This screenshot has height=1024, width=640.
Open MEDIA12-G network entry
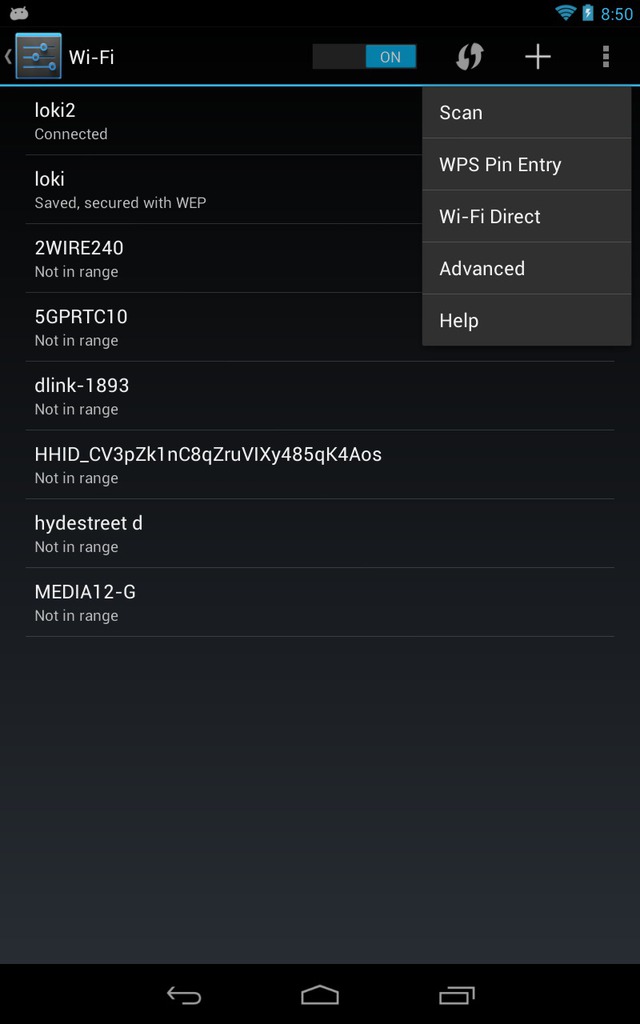(x=320, y=602)
